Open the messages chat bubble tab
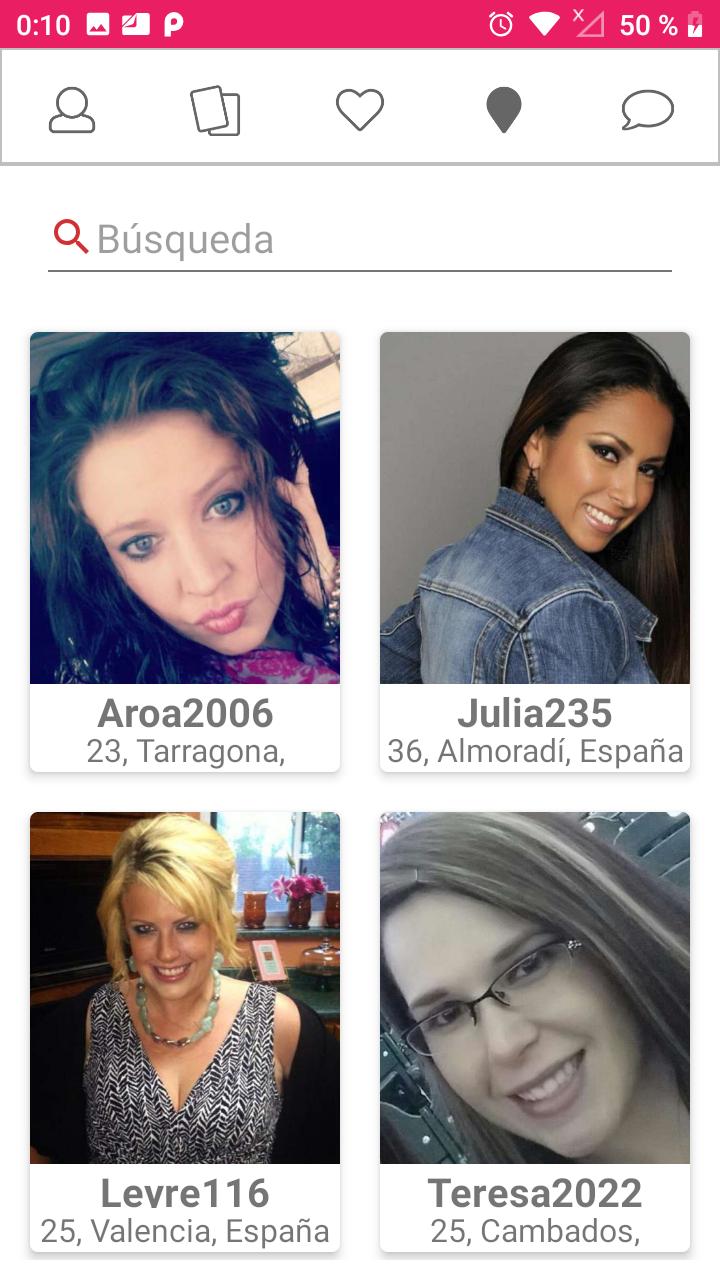 pyautogui.click(x=647, y=109)
